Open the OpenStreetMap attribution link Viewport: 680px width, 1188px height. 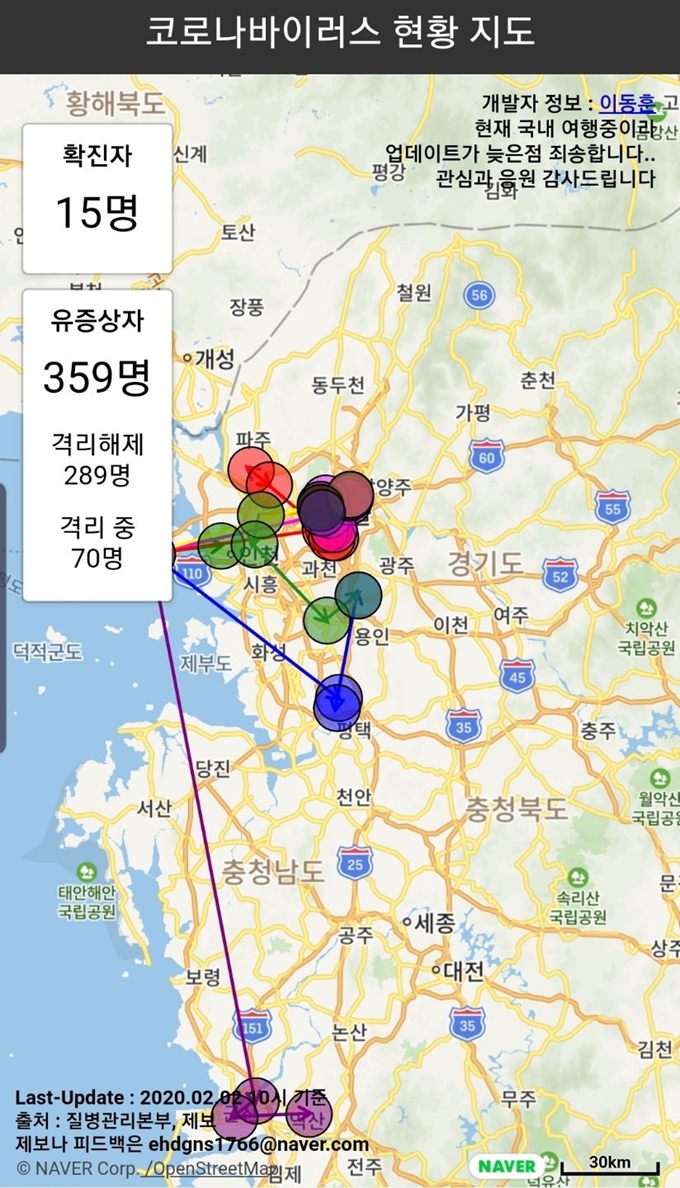click(x=214, y=1168)
